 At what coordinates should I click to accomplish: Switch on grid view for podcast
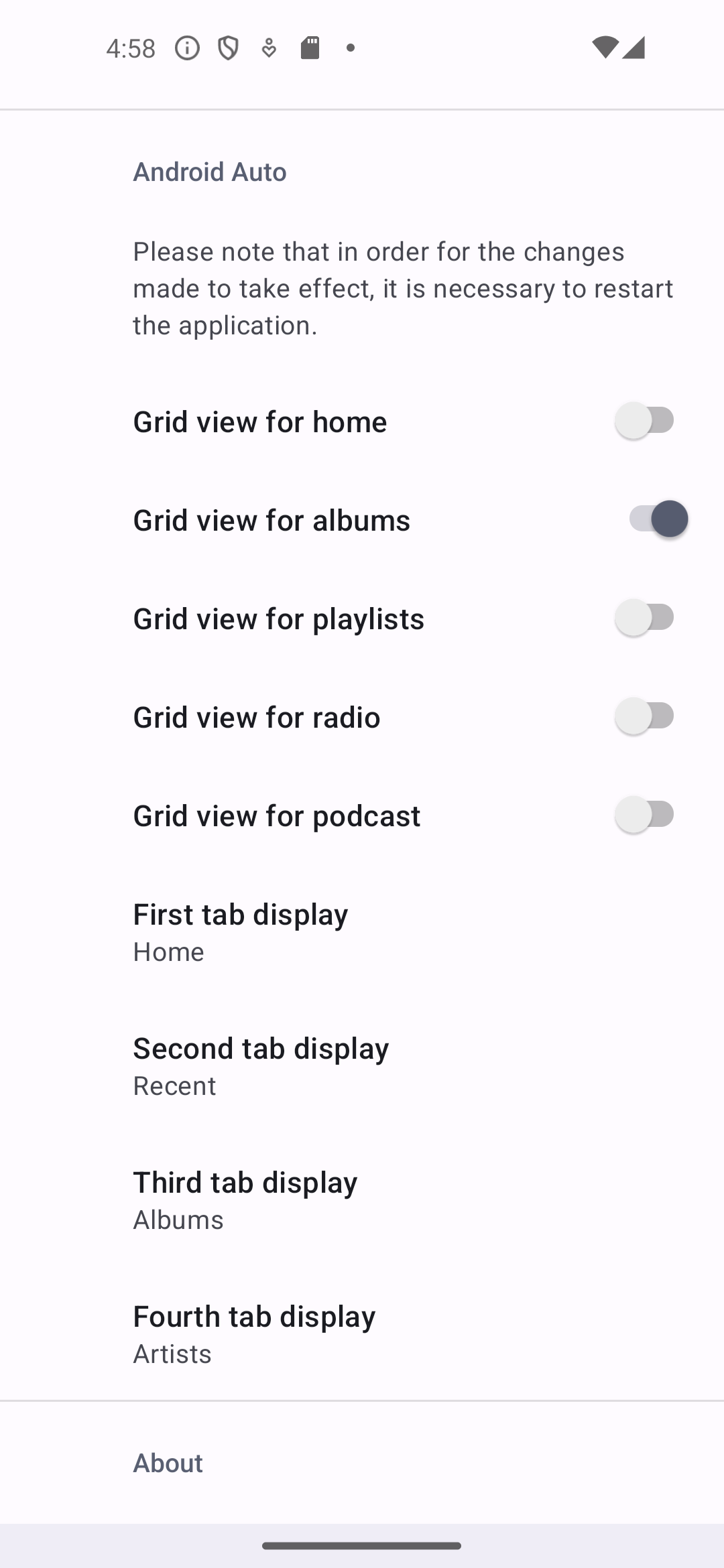click(645, 815)
